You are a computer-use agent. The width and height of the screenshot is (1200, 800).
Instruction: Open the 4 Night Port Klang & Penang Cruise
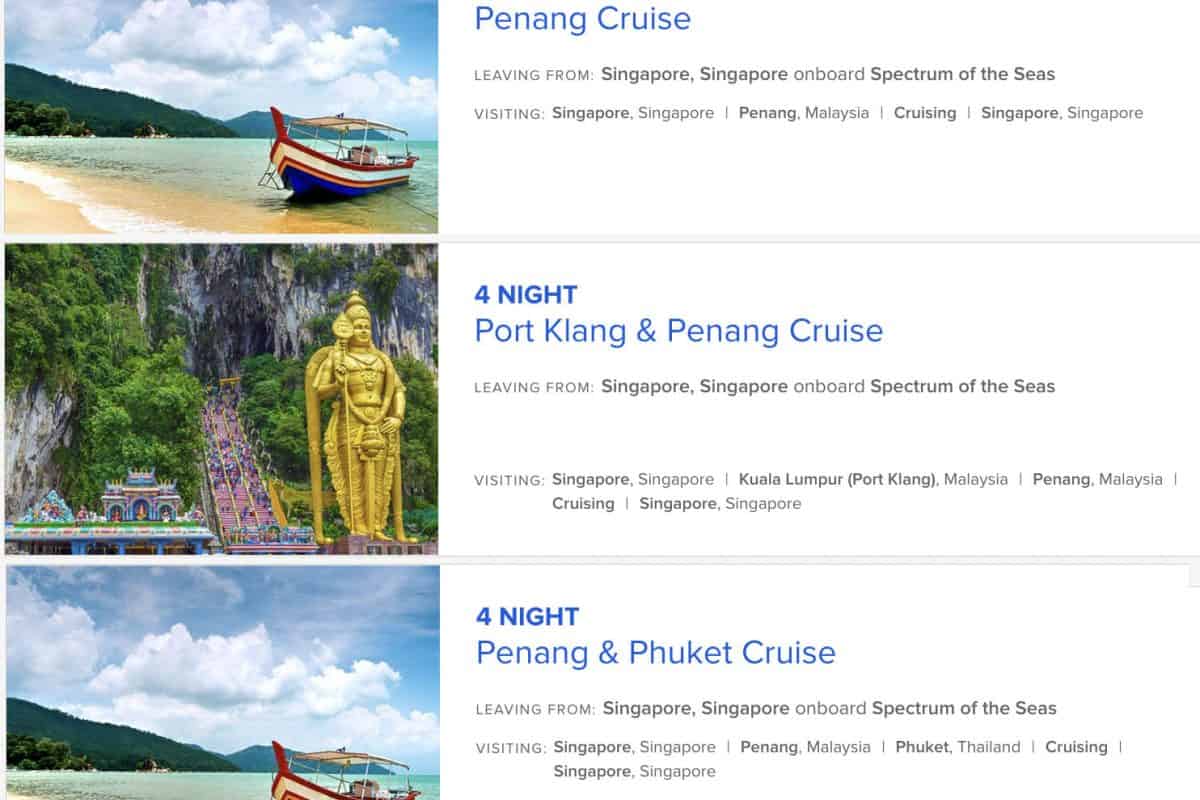(x=678, y=330)
